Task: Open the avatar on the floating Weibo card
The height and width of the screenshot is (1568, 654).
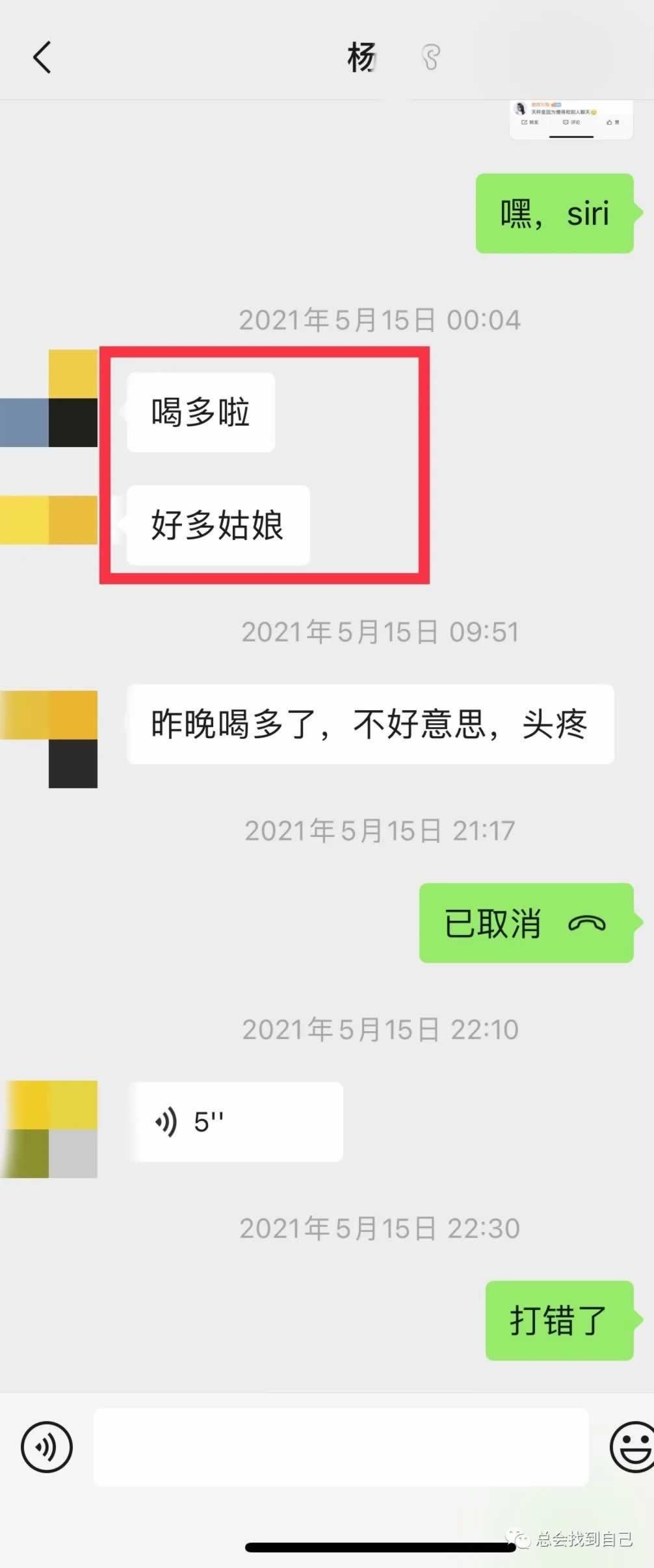Action: [x=520, y=108]
